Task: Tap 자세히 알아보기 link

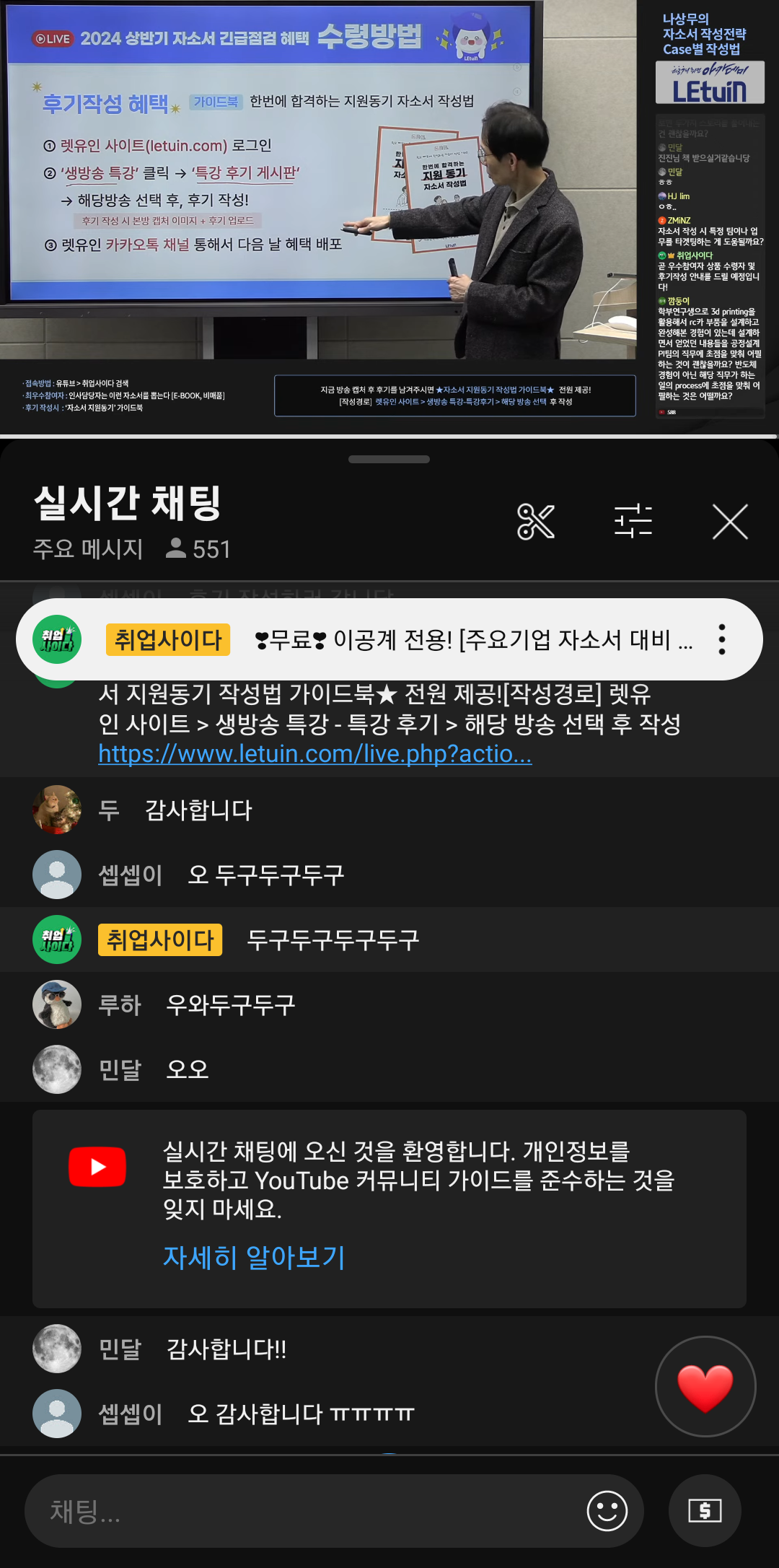Action: 254,1258
